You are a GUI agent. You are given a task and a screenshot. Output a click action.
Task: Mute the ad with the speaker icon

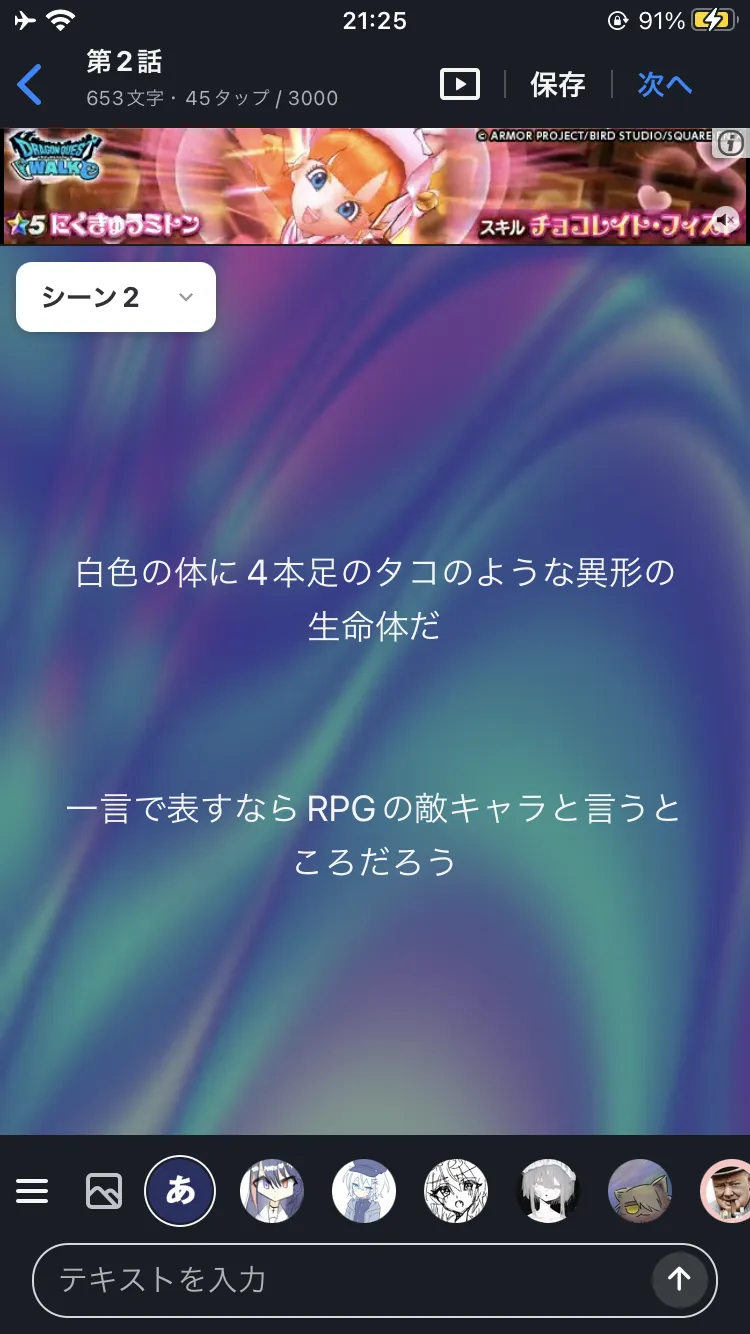pos(729,220)
